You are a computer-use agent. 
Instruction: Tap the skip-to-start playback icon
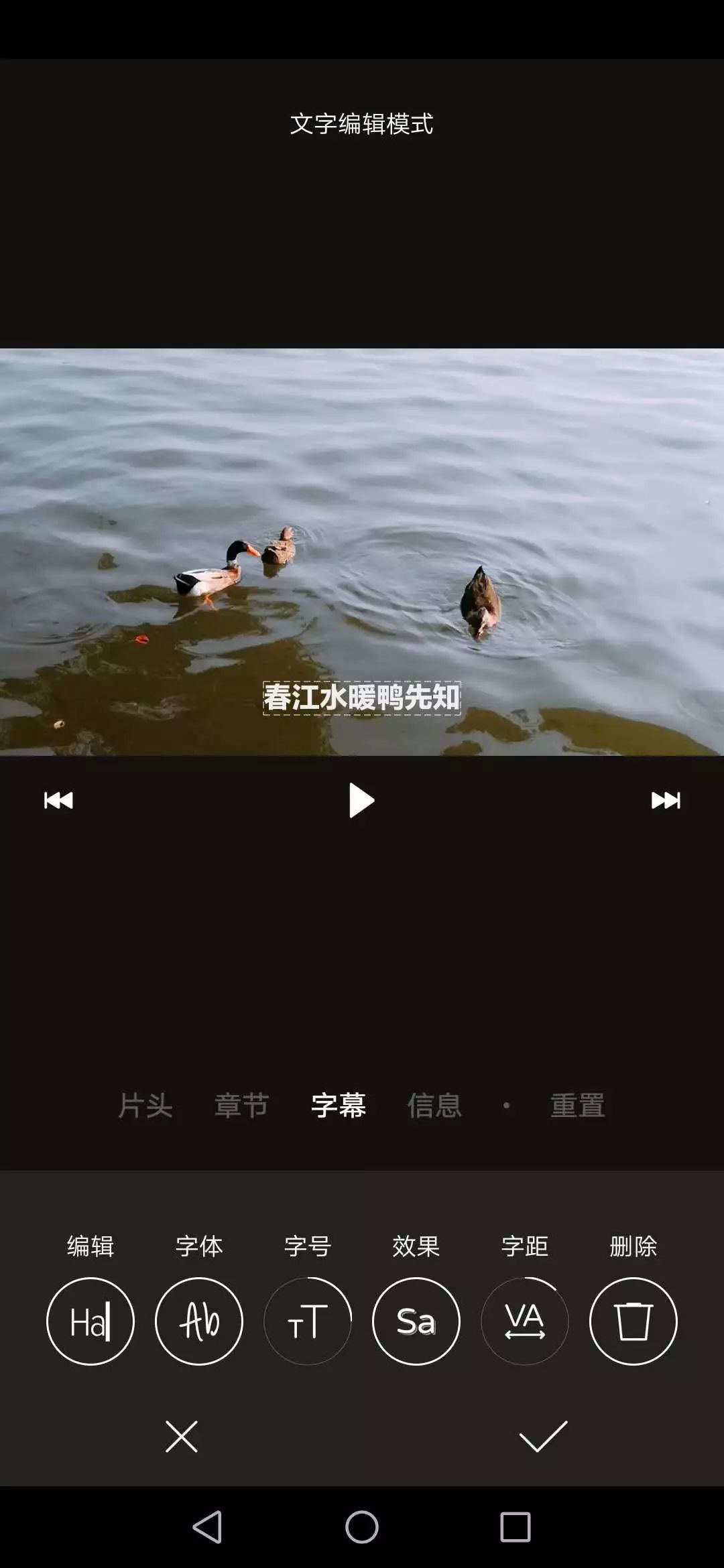pyautogui.click(x=58, y=801)
